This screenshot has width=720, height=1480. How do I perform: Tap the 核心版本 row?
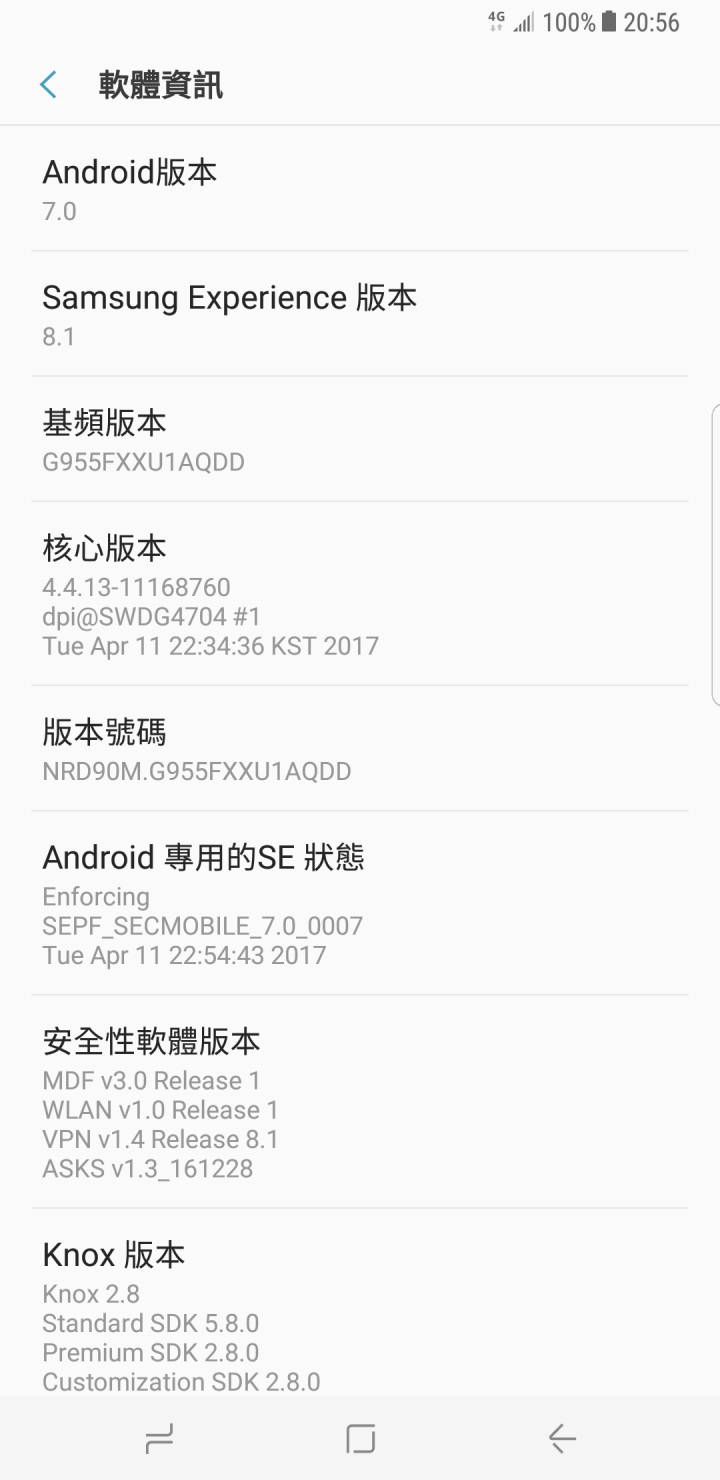[x=360, y=594]
